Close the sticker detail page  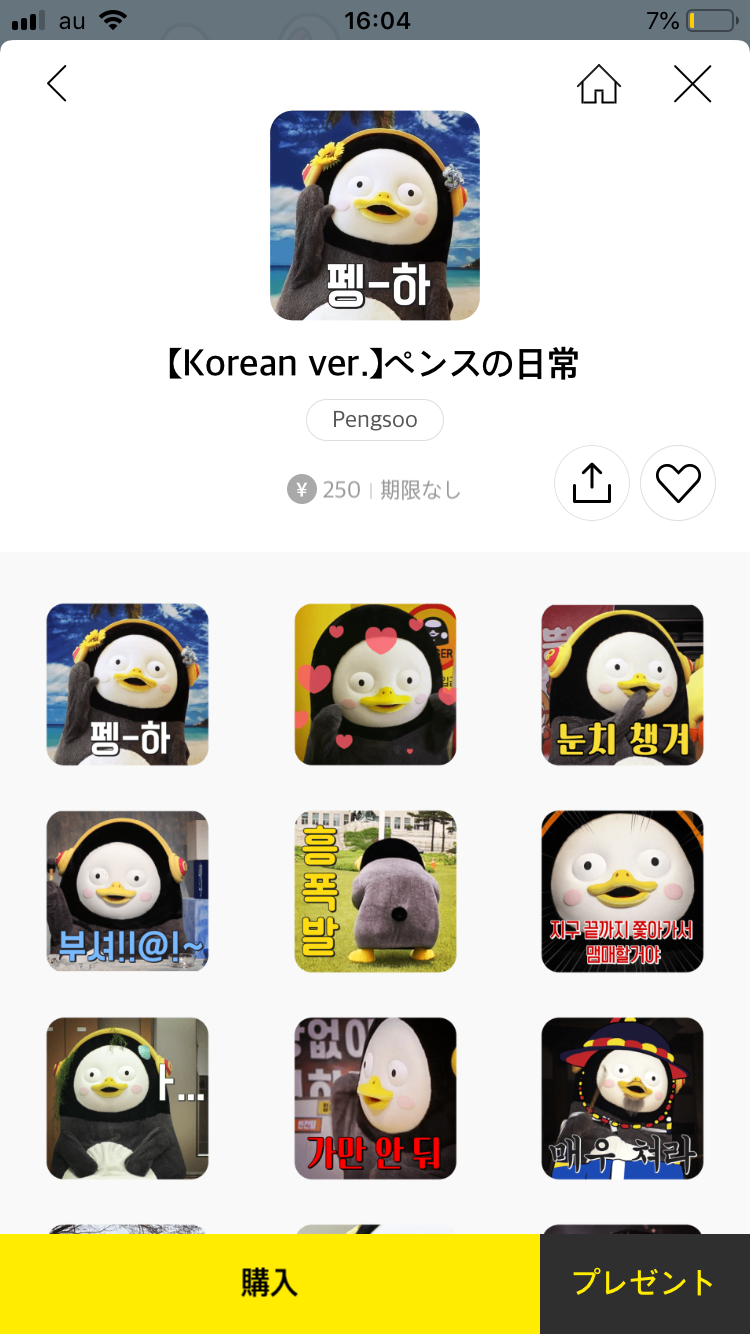[692, 84]
